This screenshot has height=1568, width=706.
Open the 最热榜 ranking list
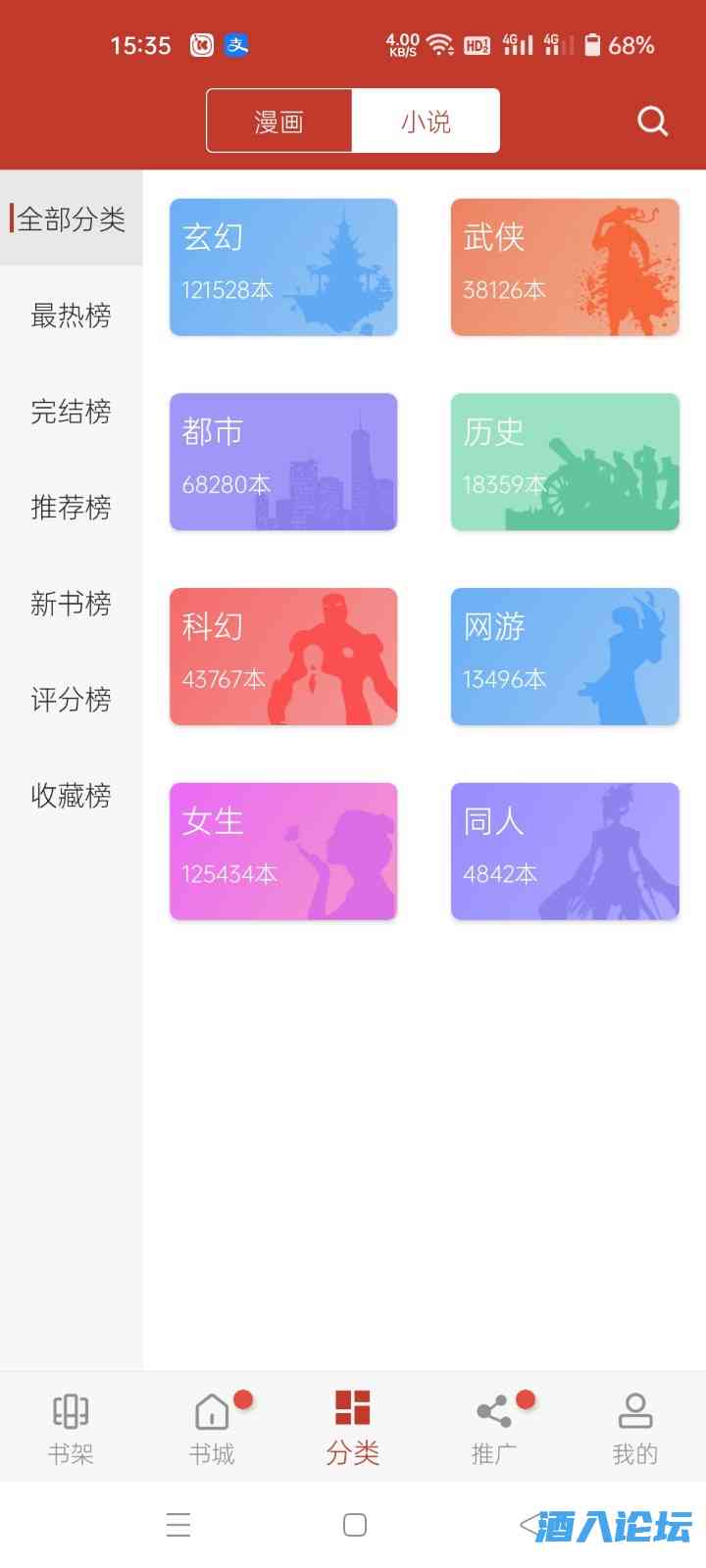coord(71,315)
